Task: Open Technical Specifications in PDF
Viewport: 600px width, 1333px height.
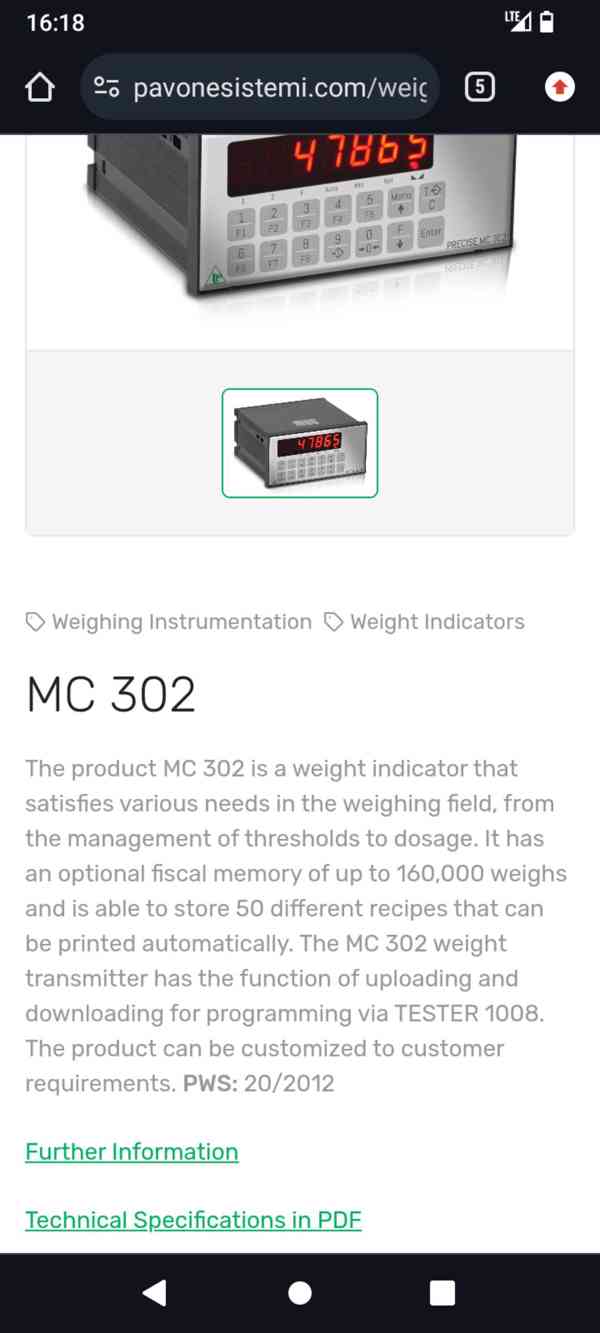Action: pos(193,1220)
